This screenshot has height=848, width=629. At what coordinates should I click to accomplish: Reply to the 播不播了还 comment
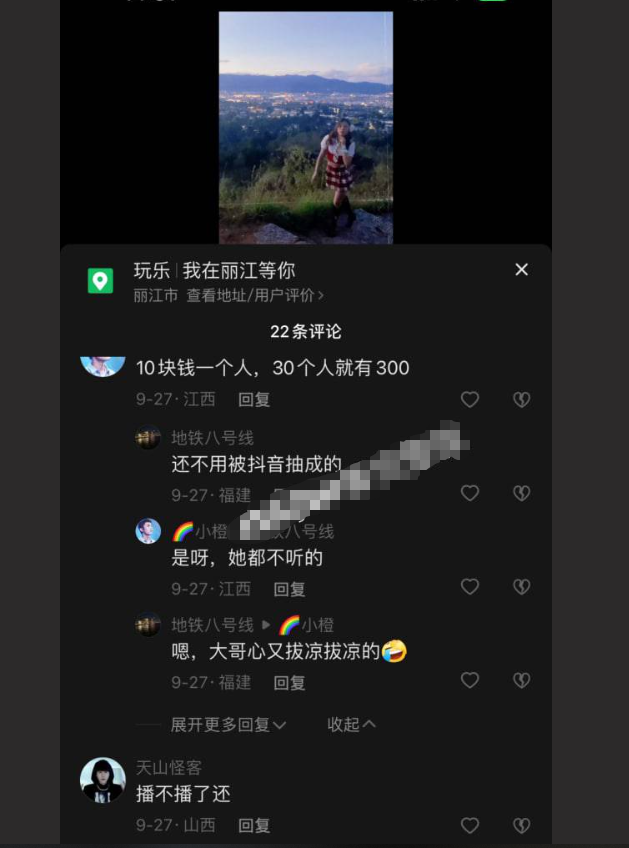[x=254, y=825]
